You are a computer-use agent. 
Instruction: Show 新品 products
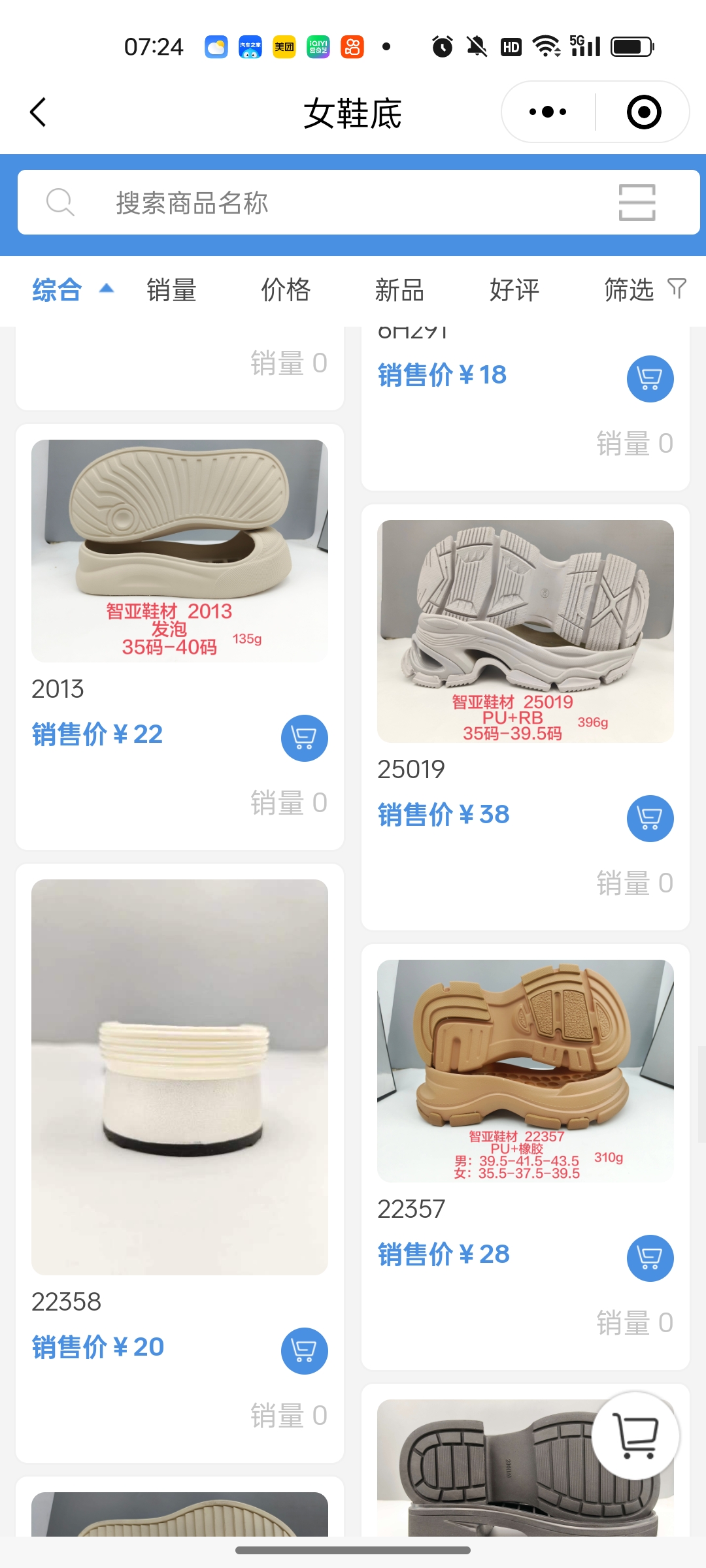click(x=399, y=290)
